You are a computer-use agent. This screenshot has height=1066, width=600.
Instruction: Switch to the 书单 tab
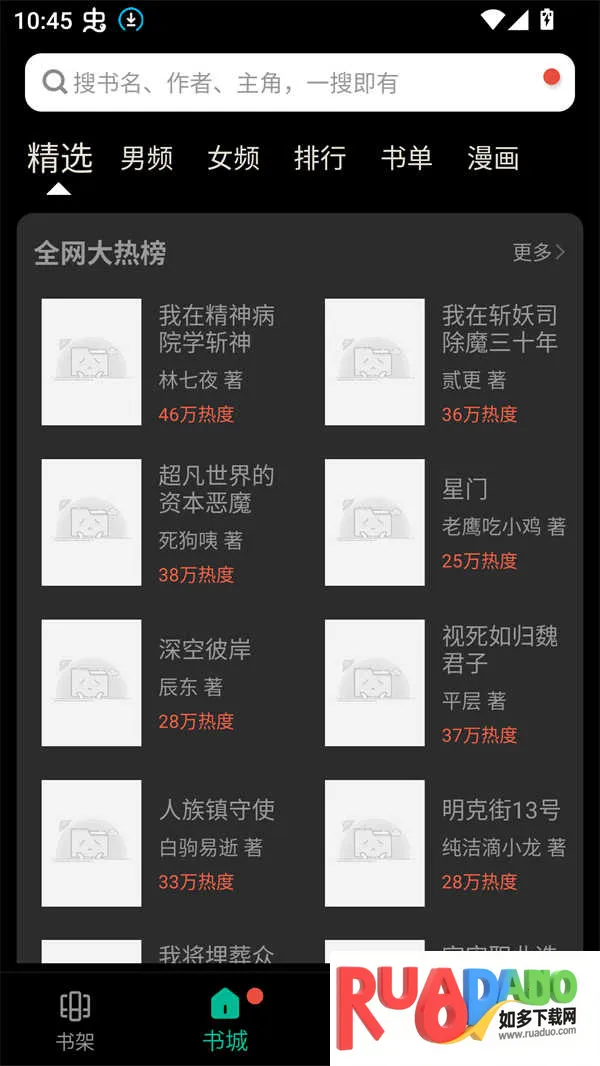click(406, 158)
